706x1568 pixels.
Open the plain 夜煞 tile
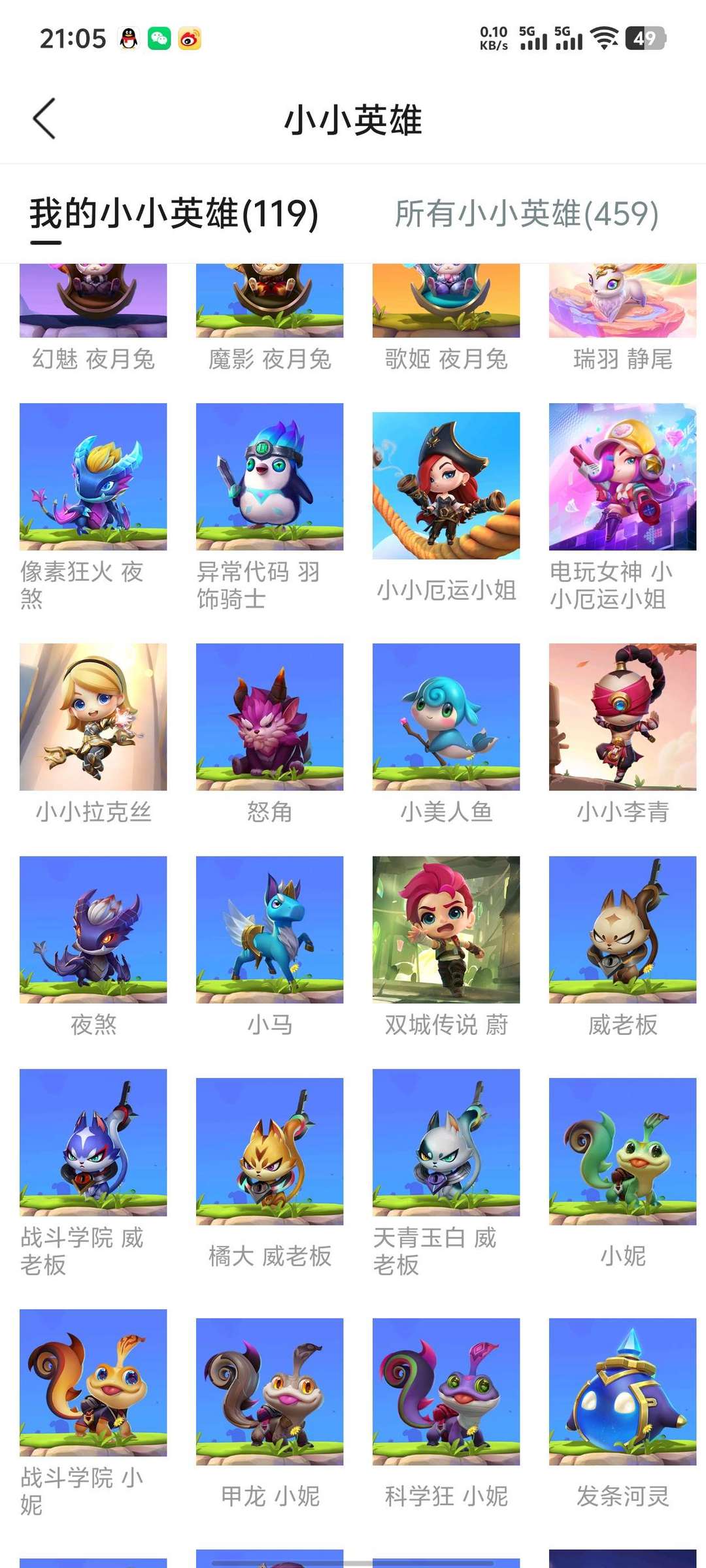[x=93, y=947]
